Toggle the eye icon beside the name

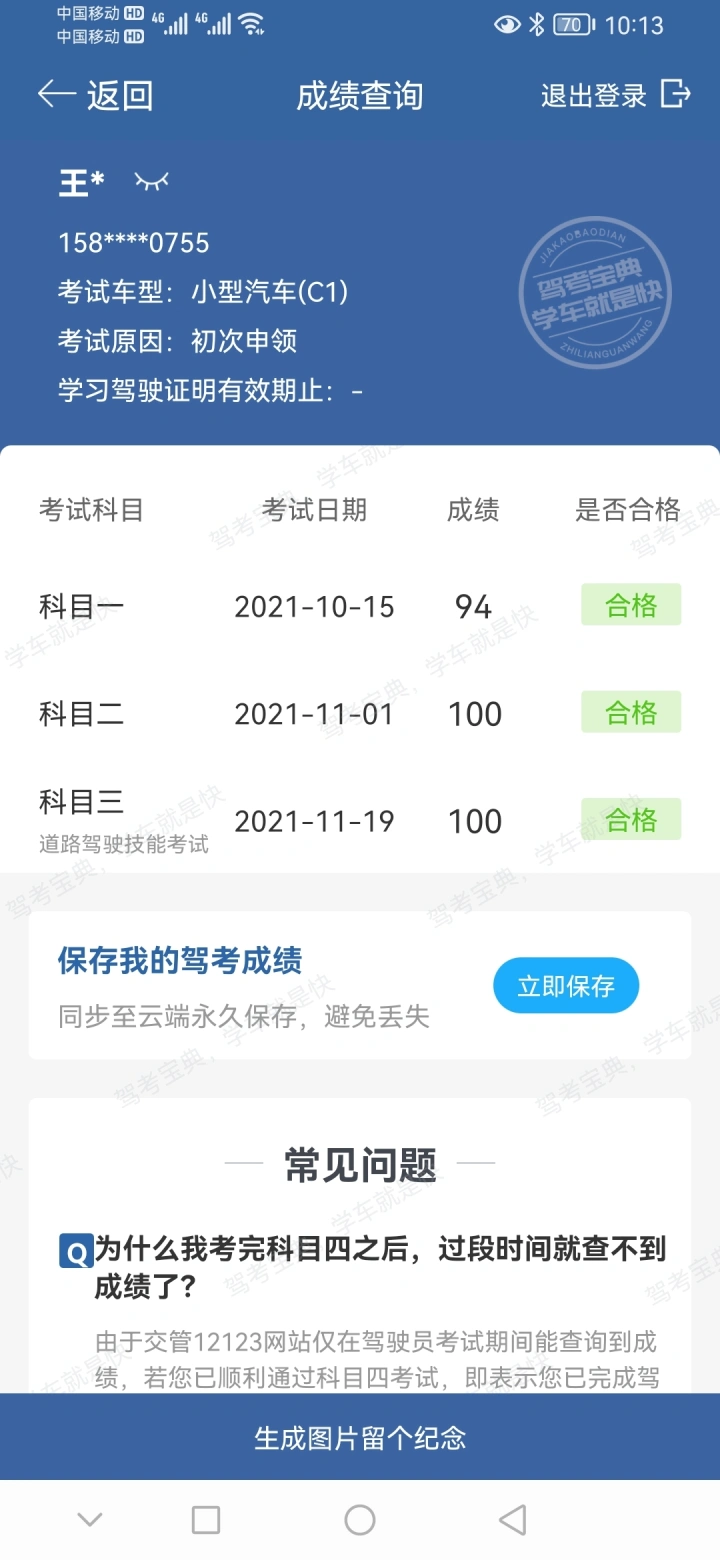tap(152, 181)
